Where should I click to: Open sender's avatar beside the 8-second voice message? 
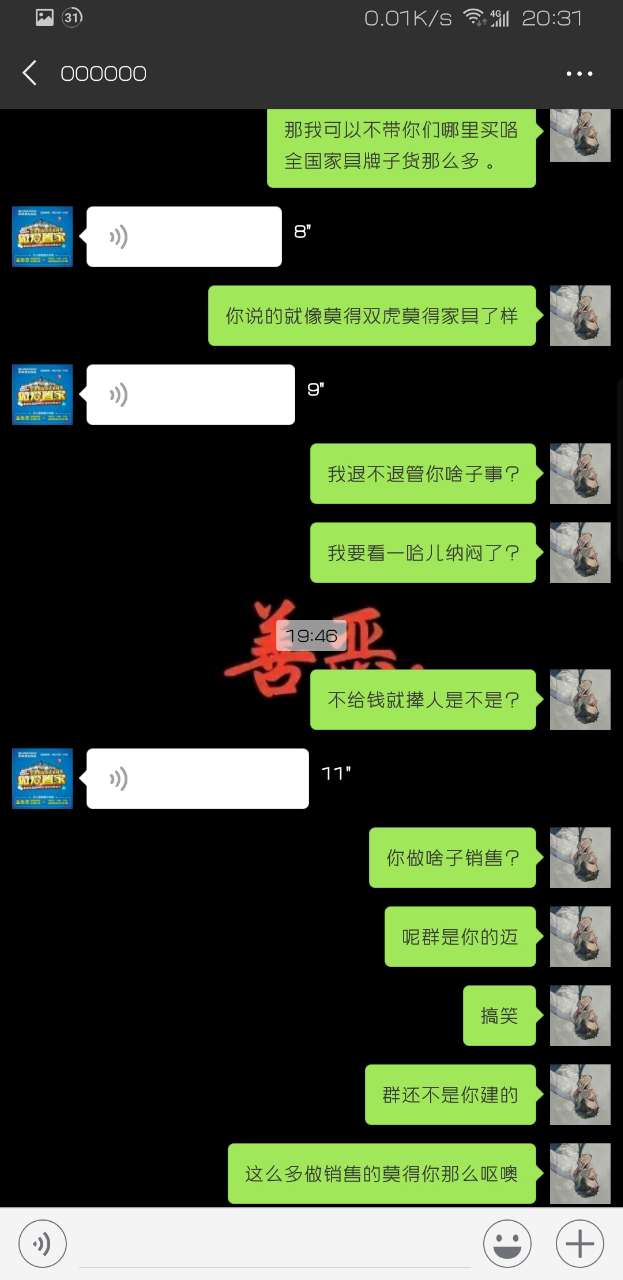click(42, 237)
